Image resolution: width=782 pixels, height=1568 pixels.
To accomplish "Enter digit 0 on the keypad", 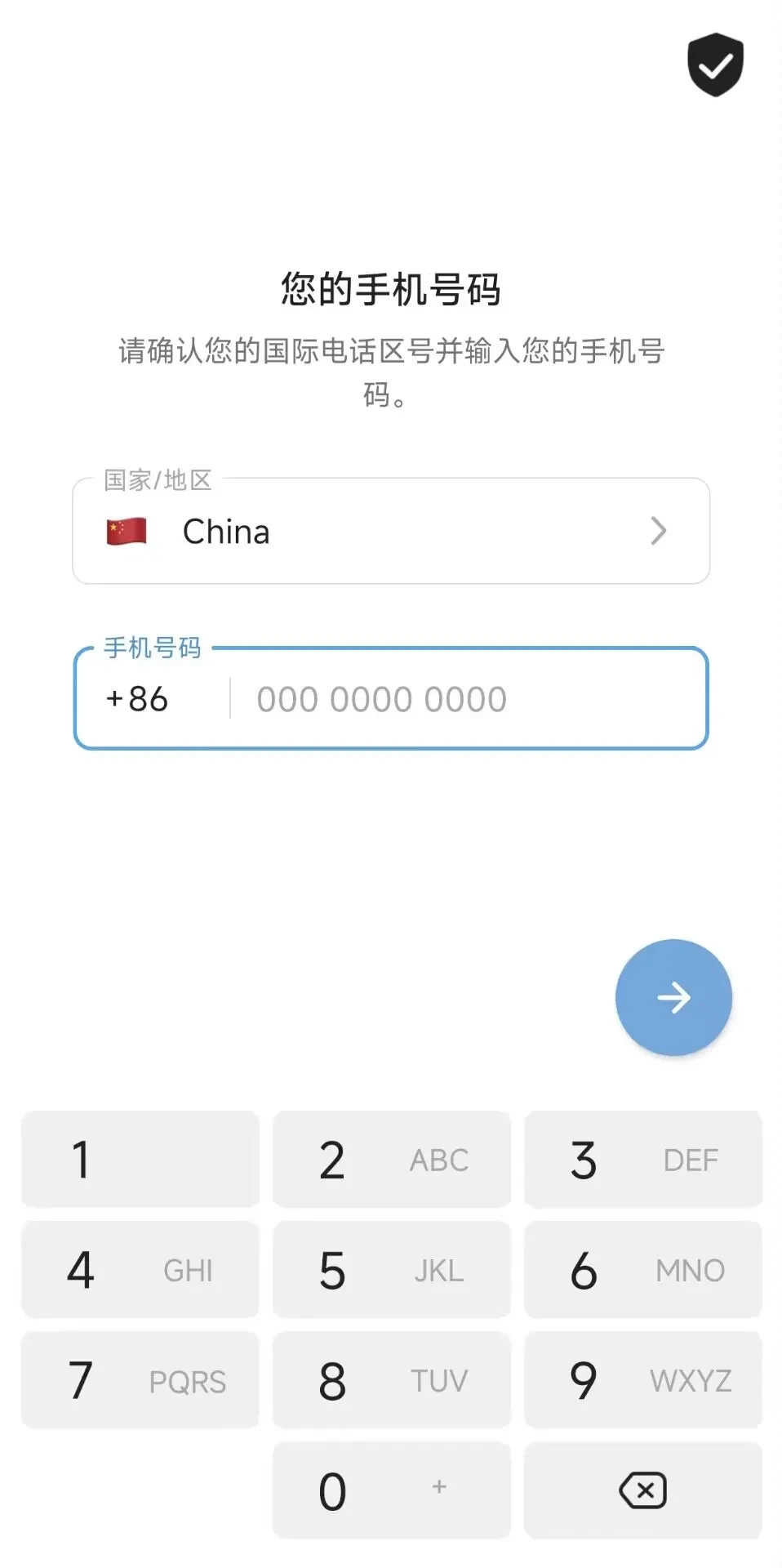I will [391, 1490].
